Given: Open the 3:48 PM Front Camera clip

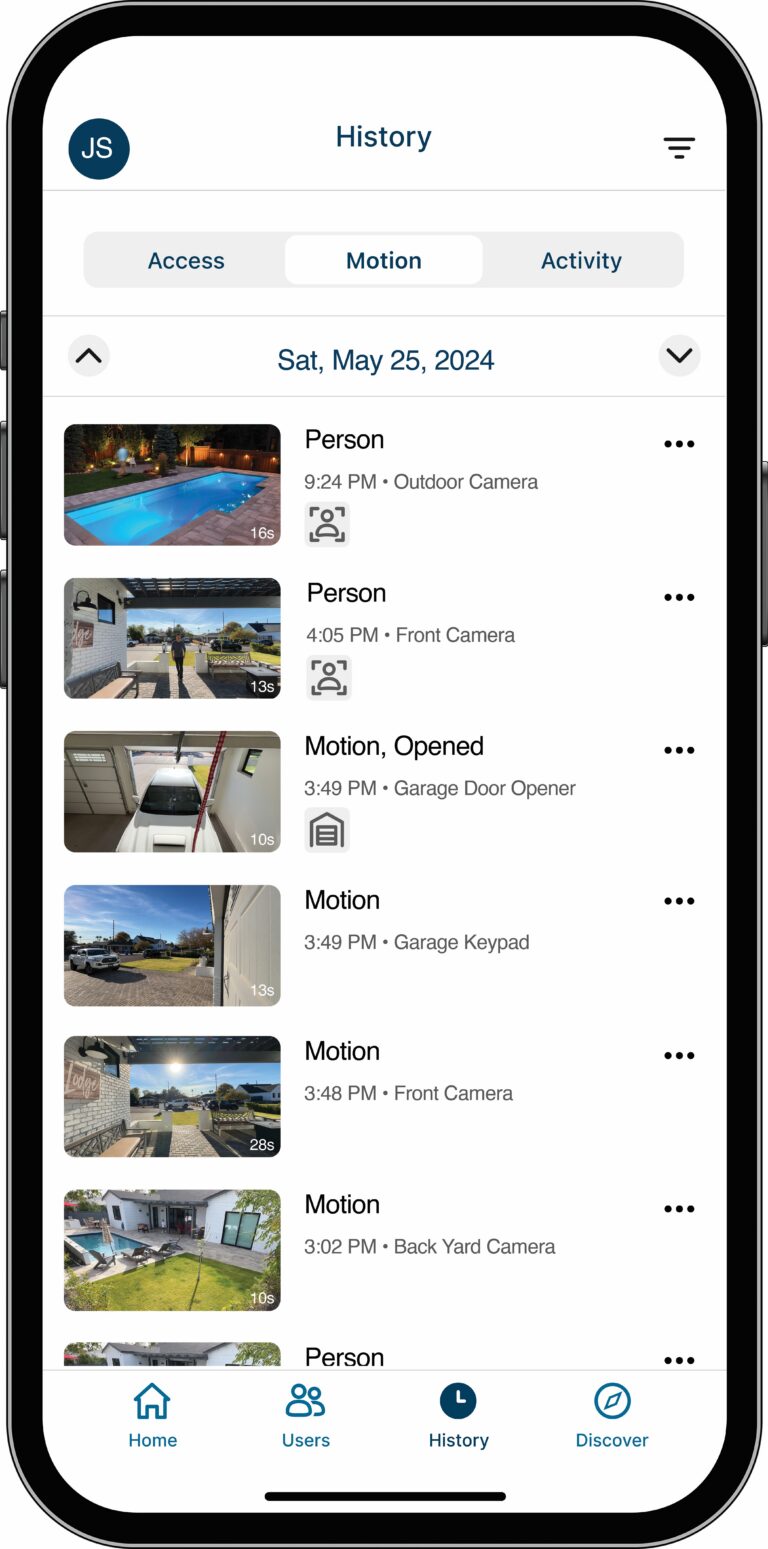Looking at the screenshot, I should (172, 1096).
